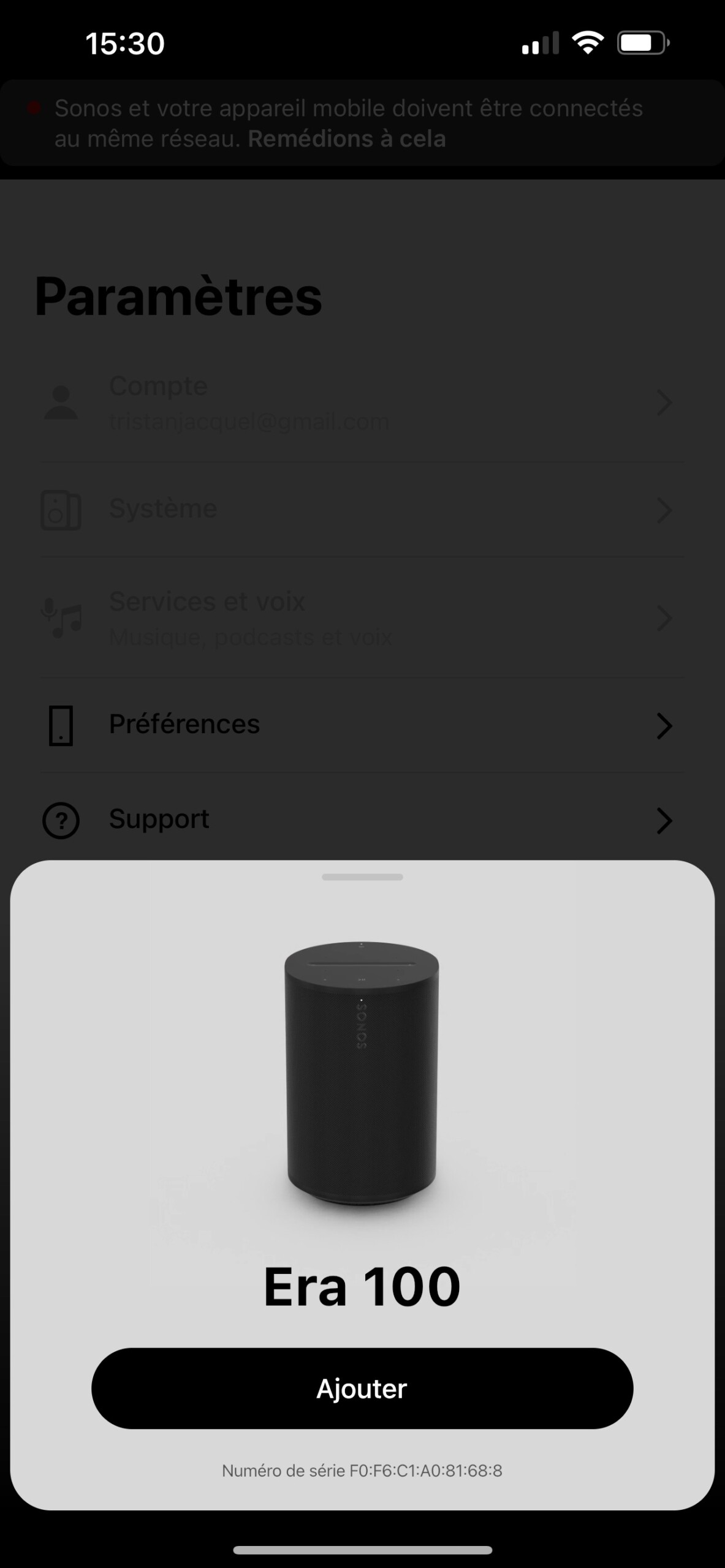The height and width of the screenshot is (1568, 725).
Task: Select the Support question mark icon
Action: coord(61,821)
